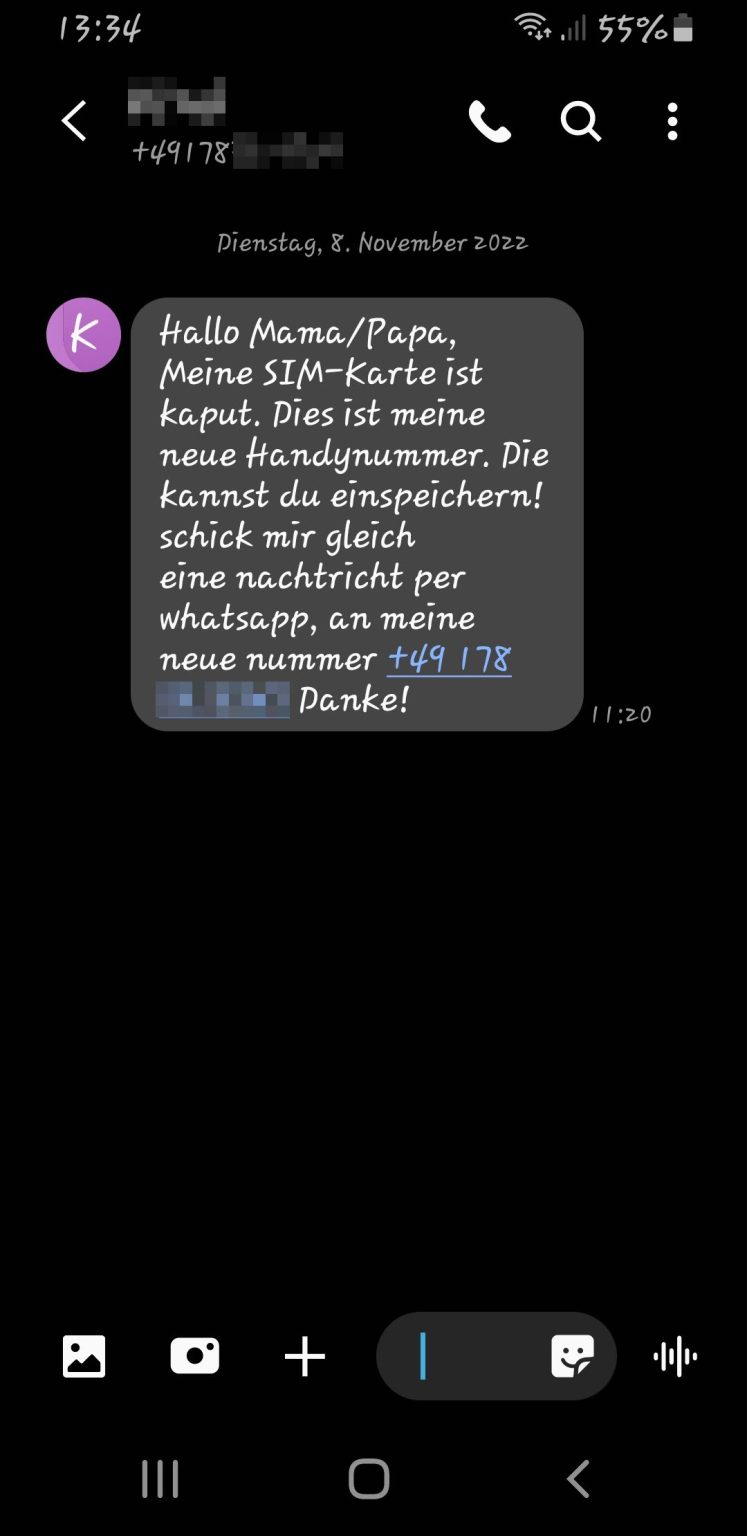Search within this conversation
This screenshot has height=1536, width=747.
pyautogui.click(x=580, y=122)
